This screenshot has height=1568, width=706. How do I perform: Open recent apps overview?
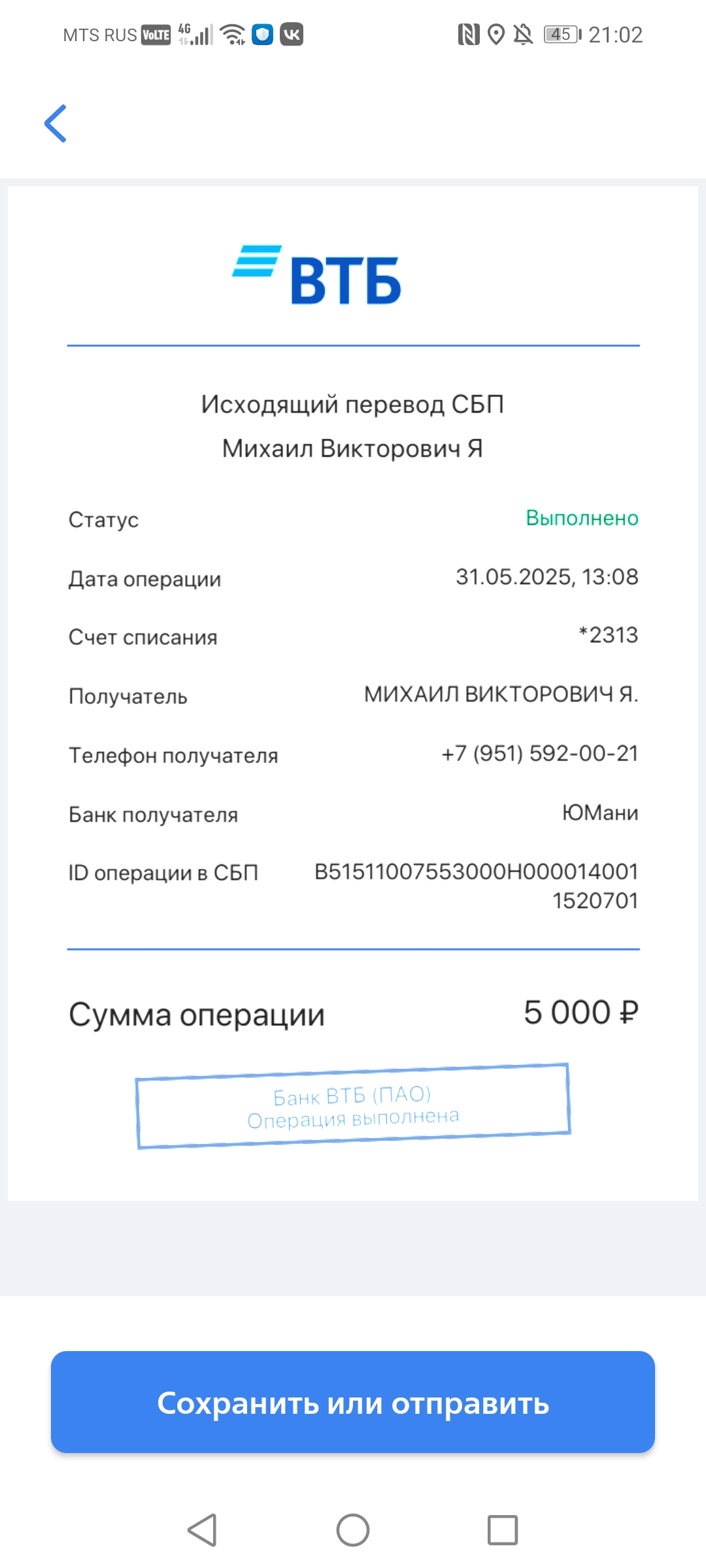(503, 1529)
